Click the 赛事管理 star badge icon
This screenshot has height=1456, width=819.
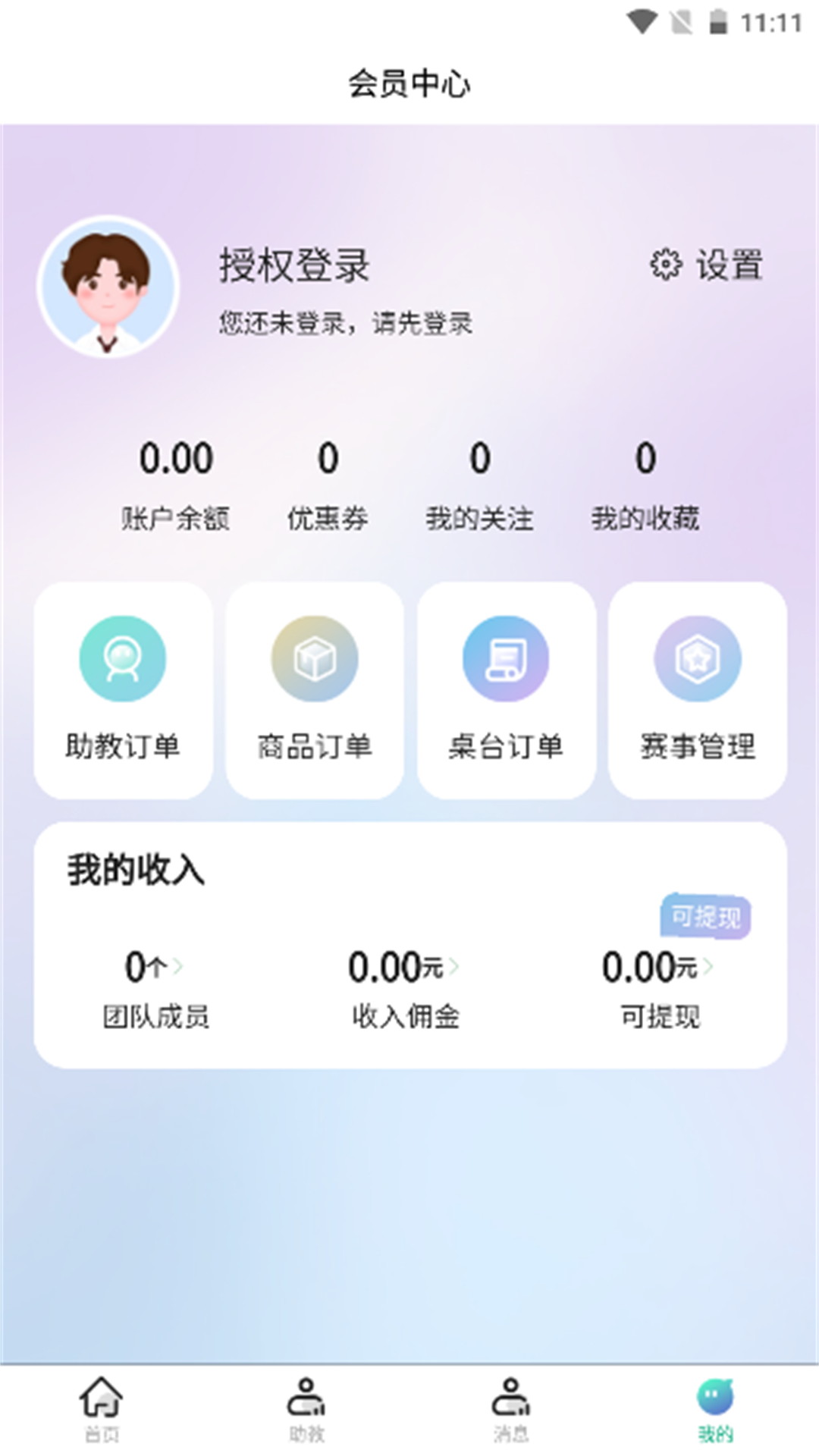tap(698, 658)
